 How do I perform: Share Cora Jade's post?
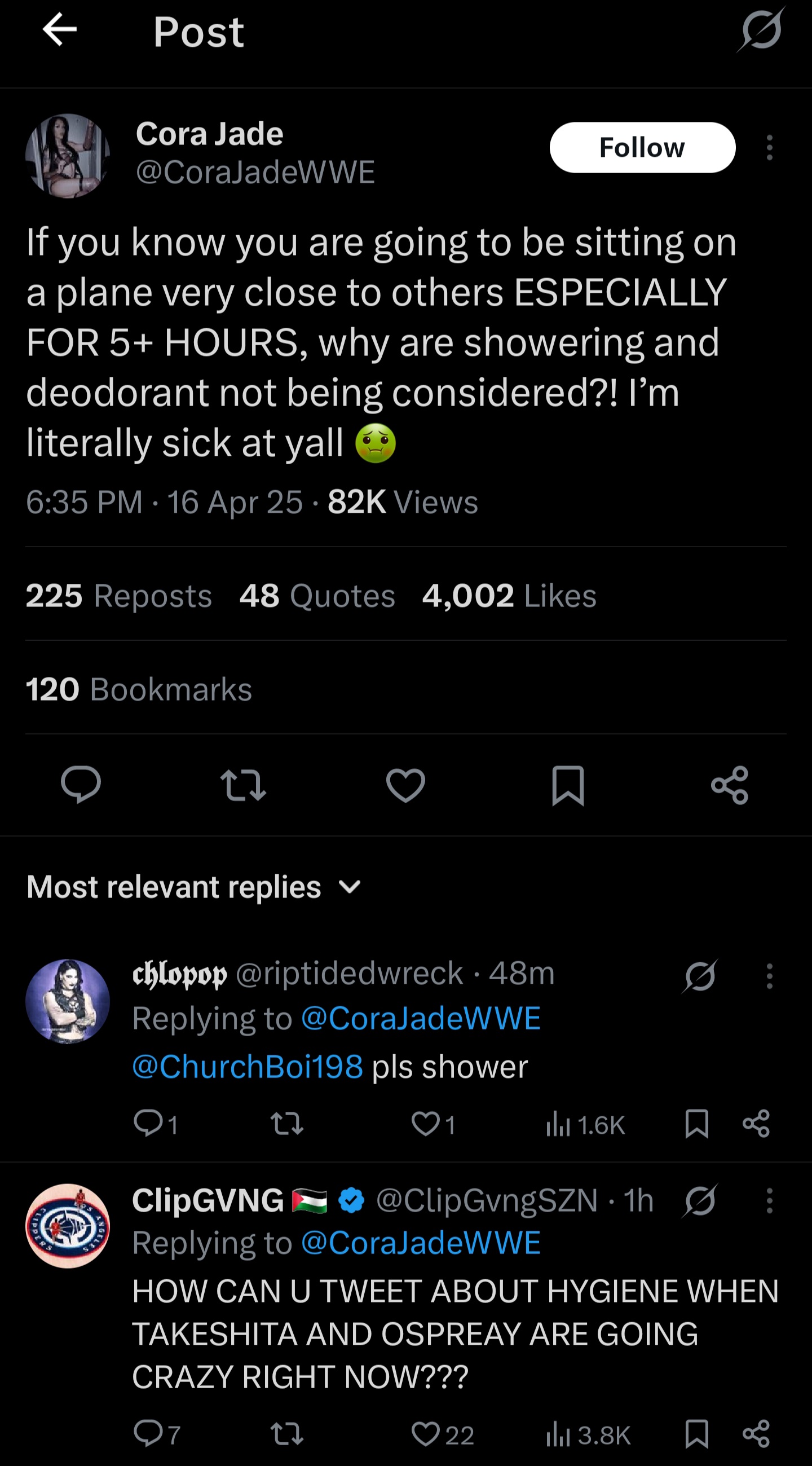tap(730, 785)
